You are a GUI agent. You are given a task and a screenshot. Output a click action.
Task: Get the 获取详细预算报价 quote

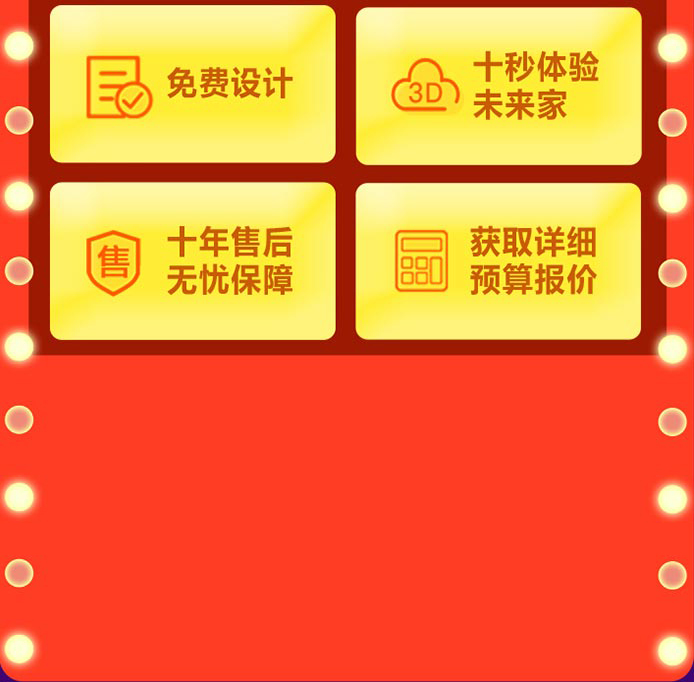pyautogui.click(x=498, y=261)
